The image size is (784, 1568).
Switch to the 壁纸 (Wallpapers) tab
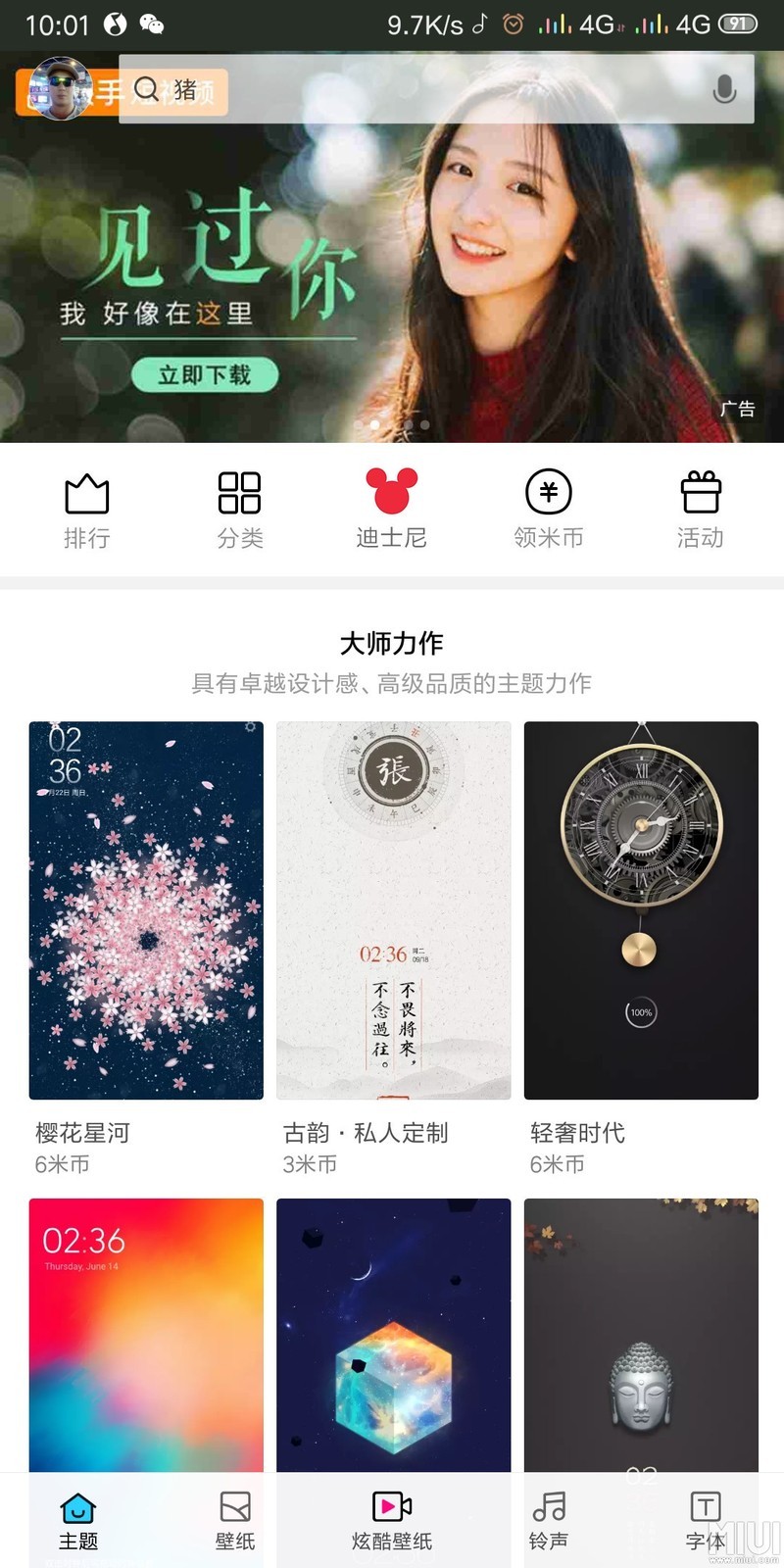[233, 1514]
